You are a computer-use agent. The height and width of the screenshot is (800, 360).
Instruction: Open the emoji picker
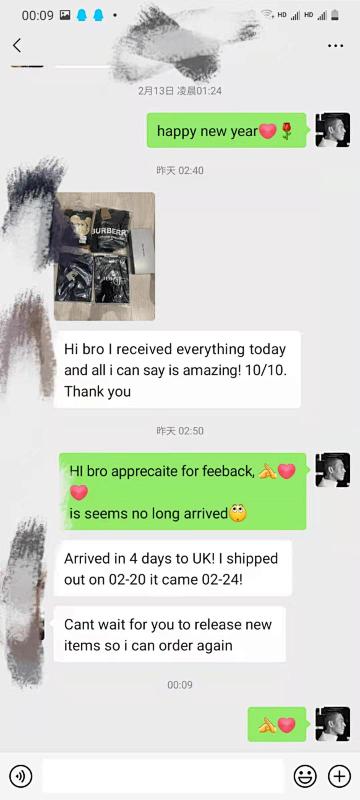(305, 777)
